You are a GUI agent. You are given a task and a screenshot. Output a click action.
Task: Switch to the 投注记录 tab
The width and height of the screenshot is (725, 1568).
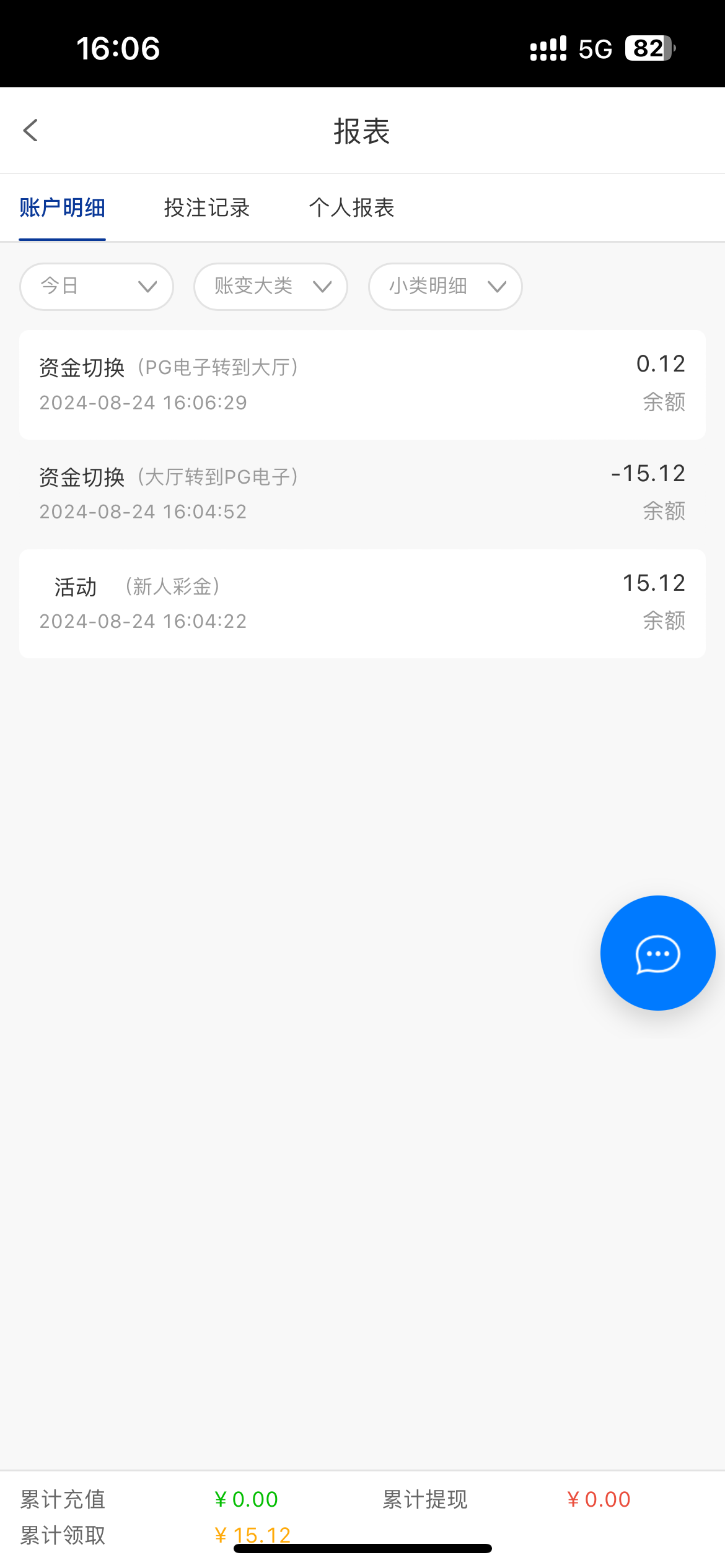tap(206, 208)
